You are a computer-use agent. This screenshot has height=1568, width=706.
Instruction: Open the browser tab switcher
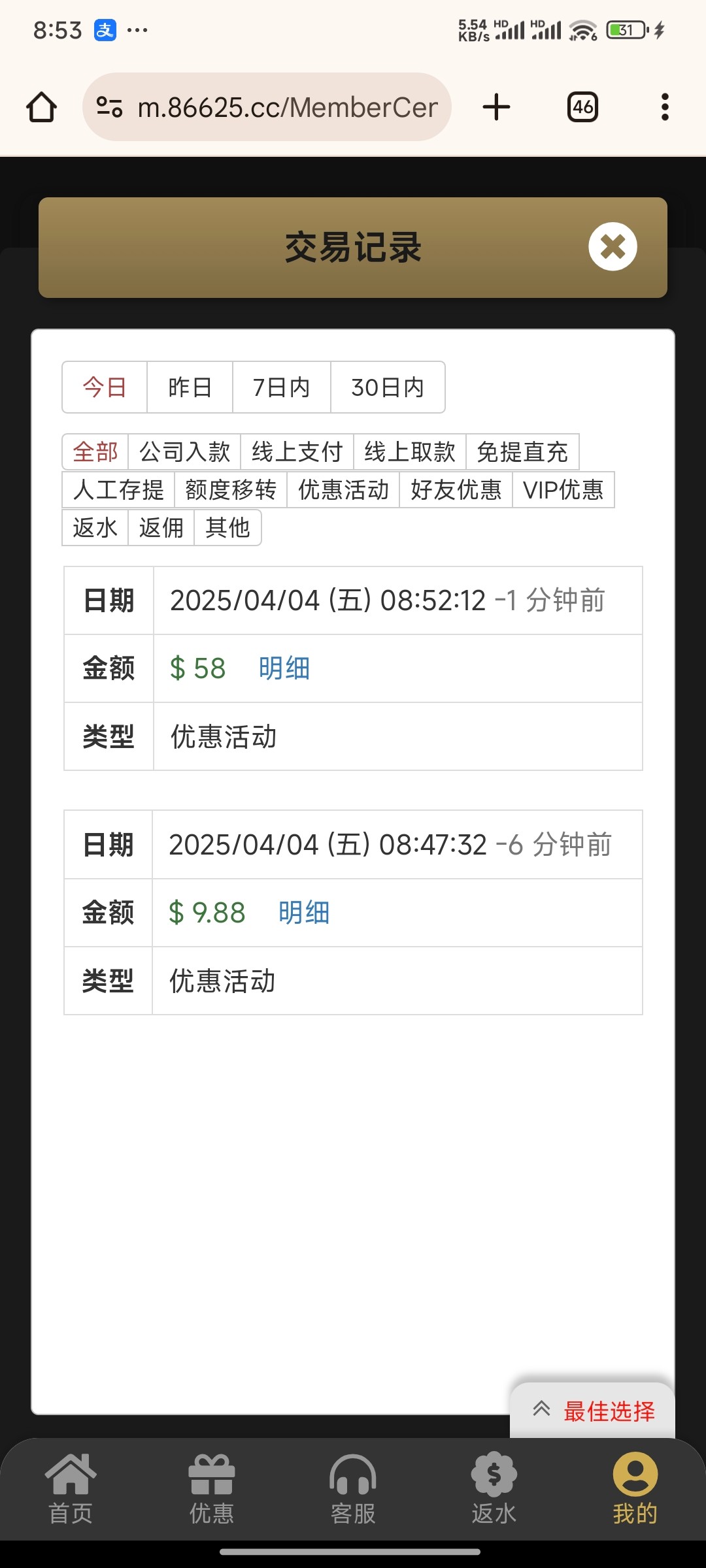[582, 107]
